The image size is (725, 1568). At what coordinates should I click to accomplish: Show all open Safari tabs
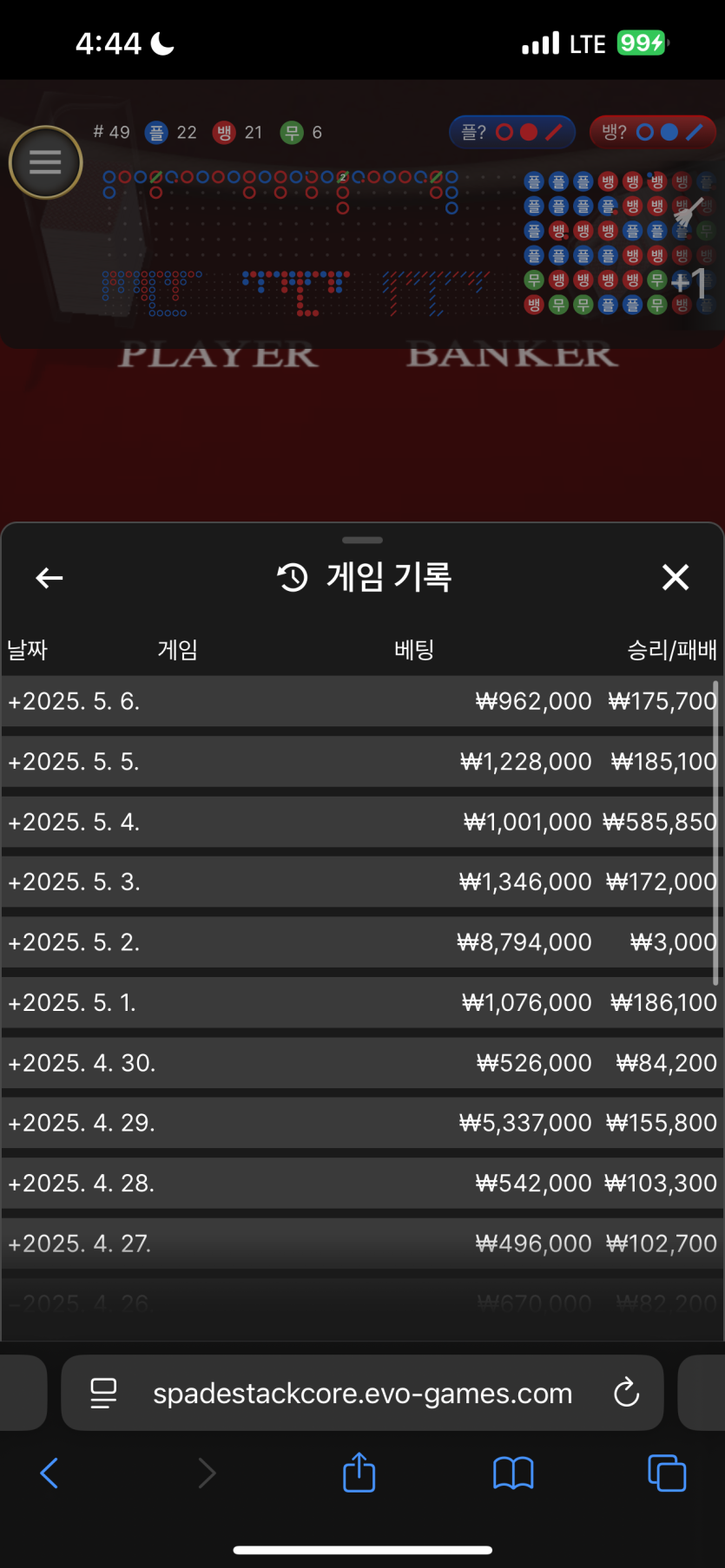[667, 1473]
